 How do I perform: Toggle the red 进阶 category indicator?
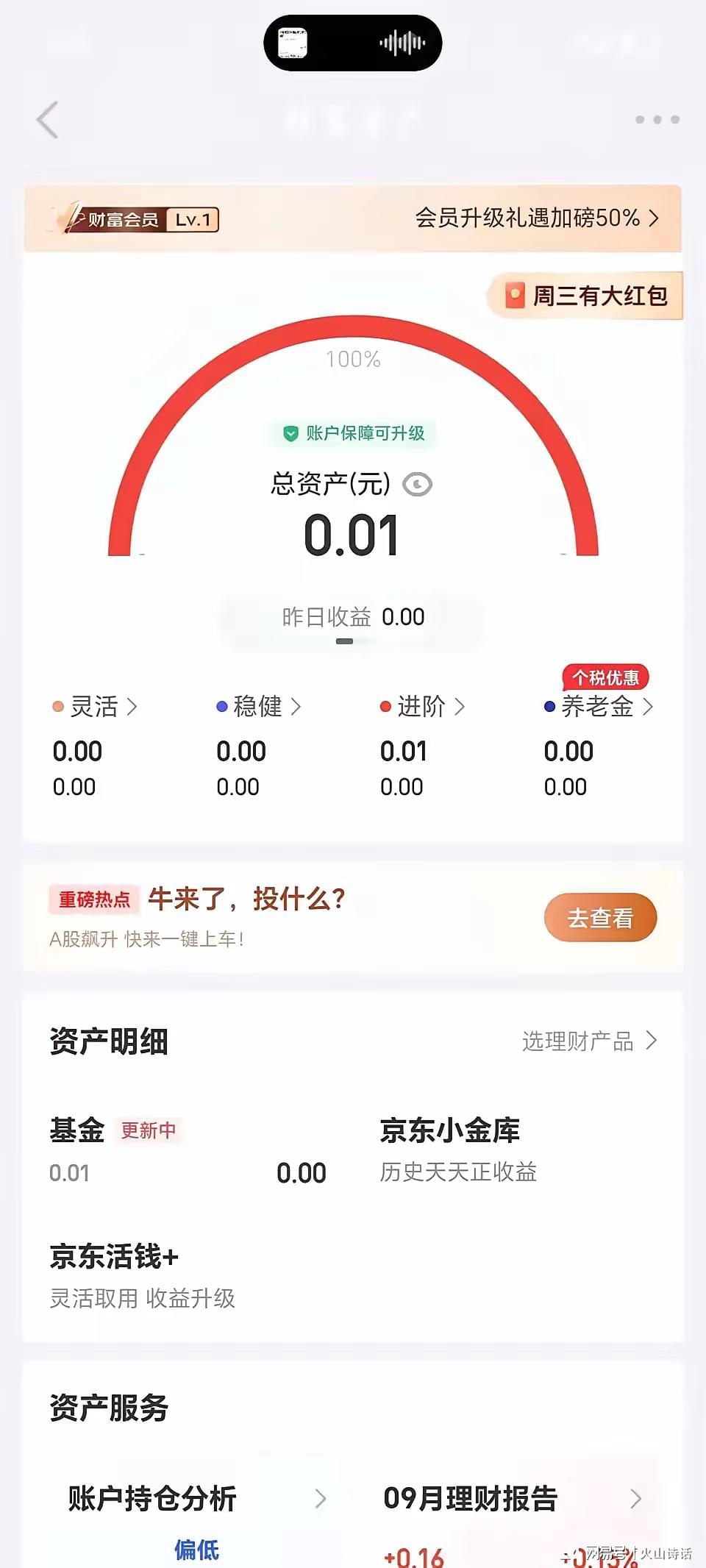[385, 707]
